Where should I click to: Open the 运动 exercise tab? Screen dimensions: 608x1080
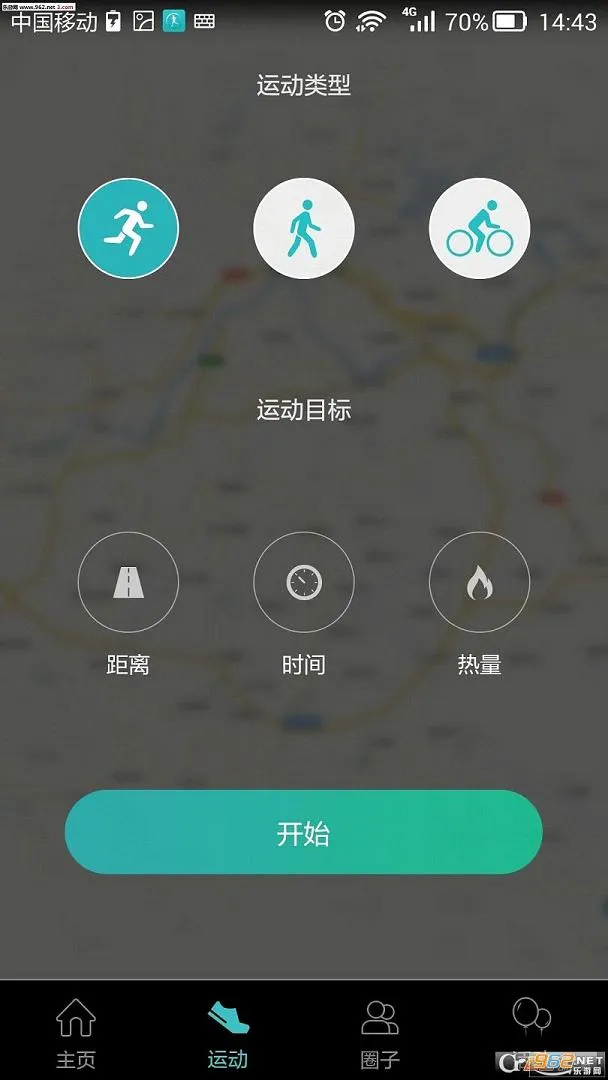pyautogui.click(x=228, y=1032)
